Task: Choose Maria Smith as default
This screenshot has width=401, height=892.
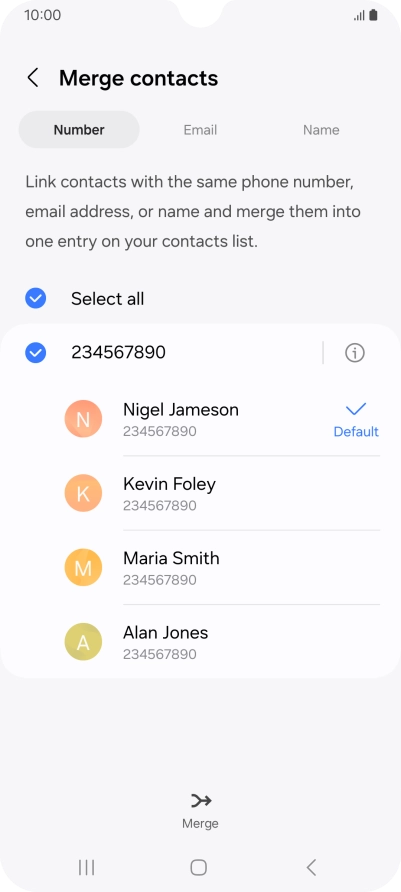Action: 222,568
